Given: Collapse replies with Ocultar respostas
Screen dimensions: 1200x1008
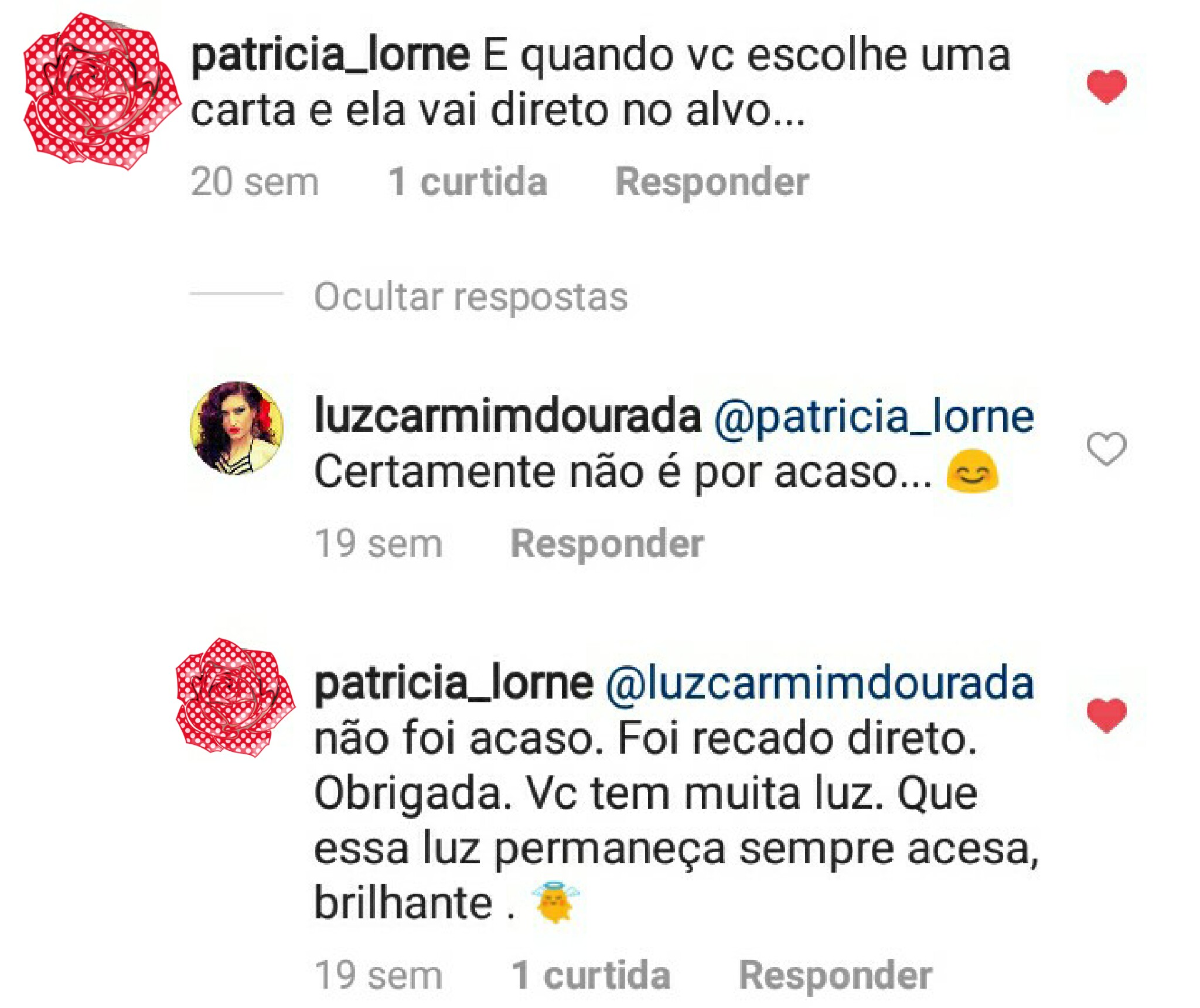Looking at the screenshot, I should coord(471,297).
